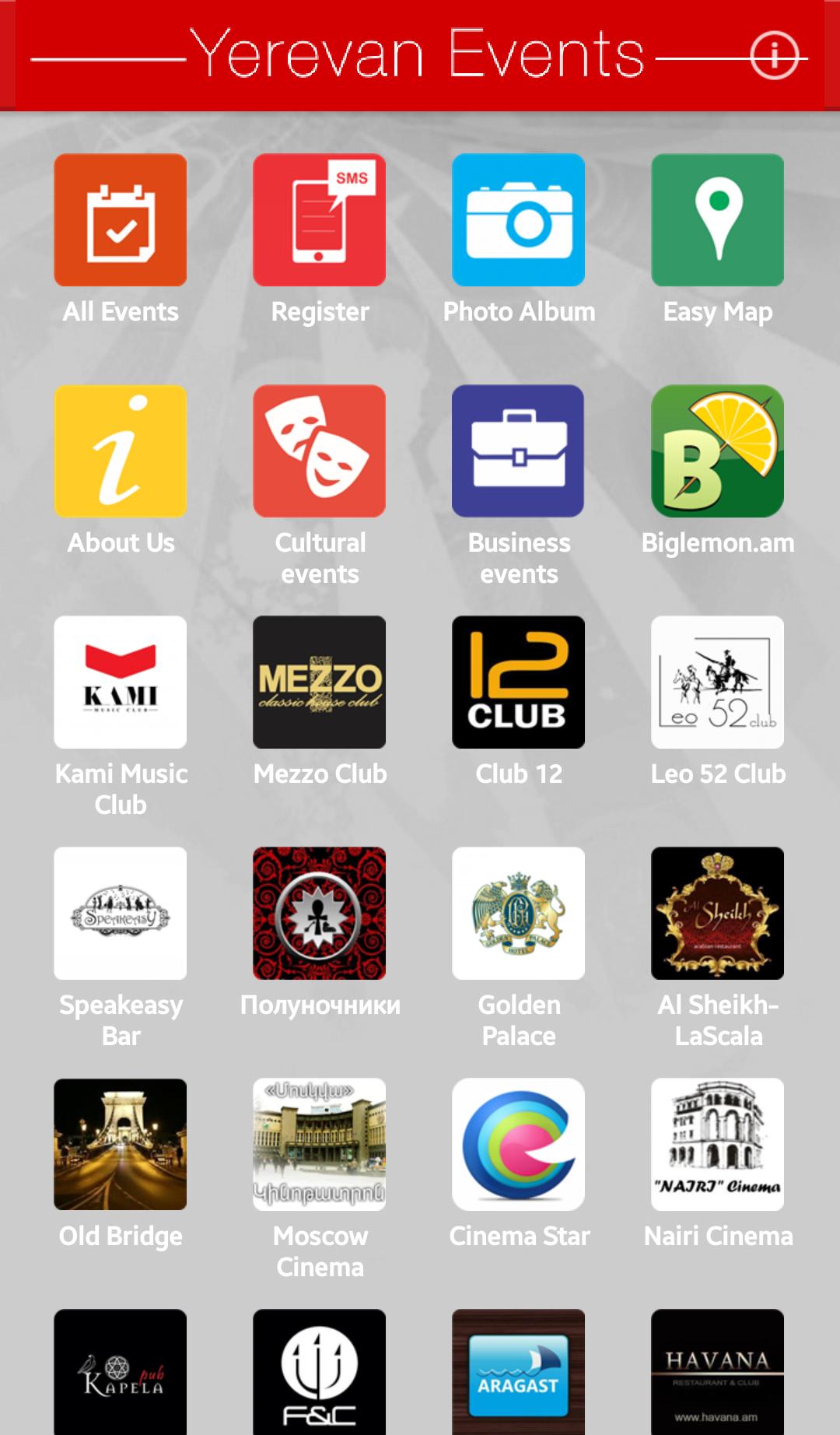The height and width of the screenshot is (1435, 840).
Task: Open the info button in the header
Action: click(774, 53)
